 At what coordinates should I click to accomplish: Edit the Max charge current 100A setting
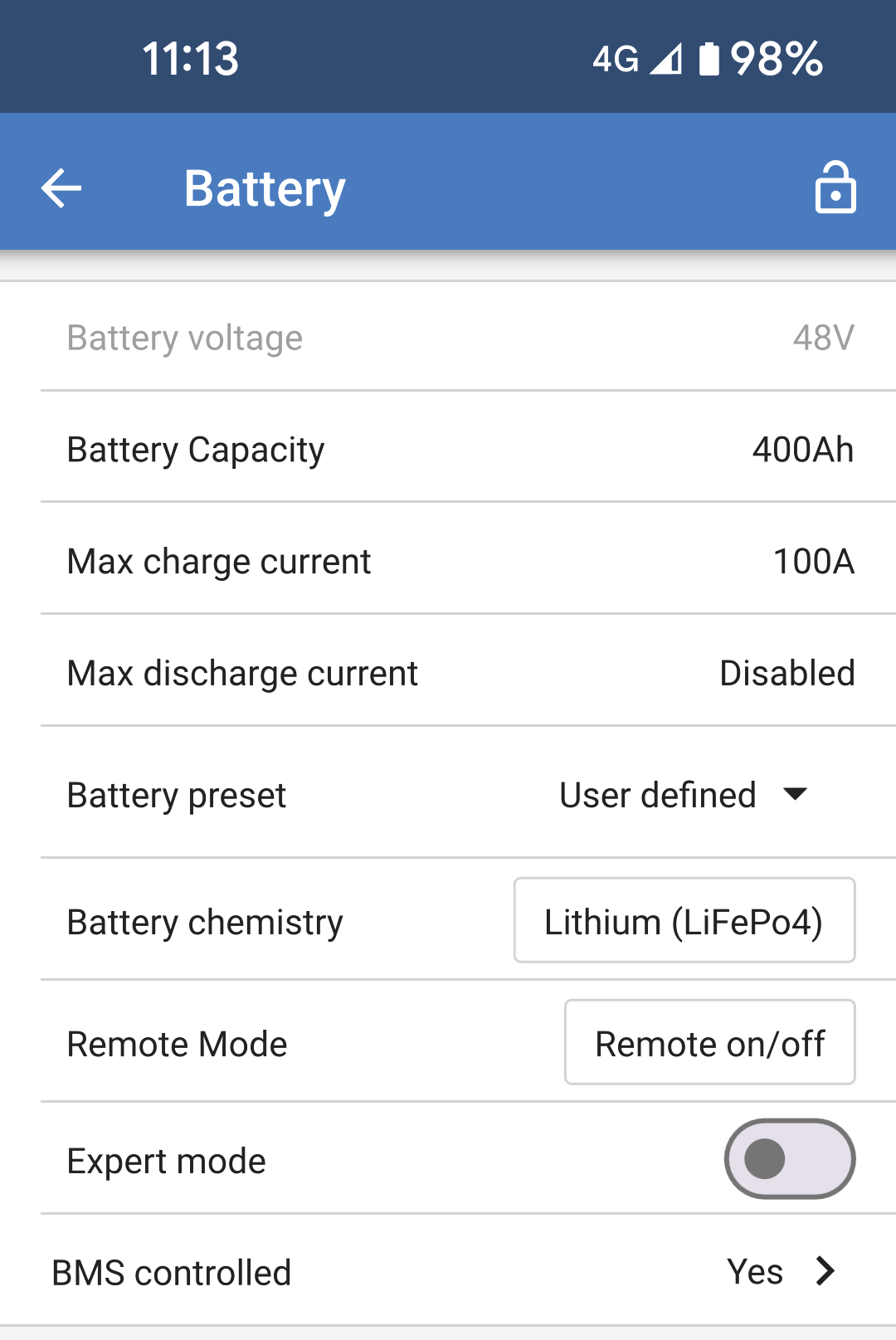pyautogui.click(x=448, y=561)
